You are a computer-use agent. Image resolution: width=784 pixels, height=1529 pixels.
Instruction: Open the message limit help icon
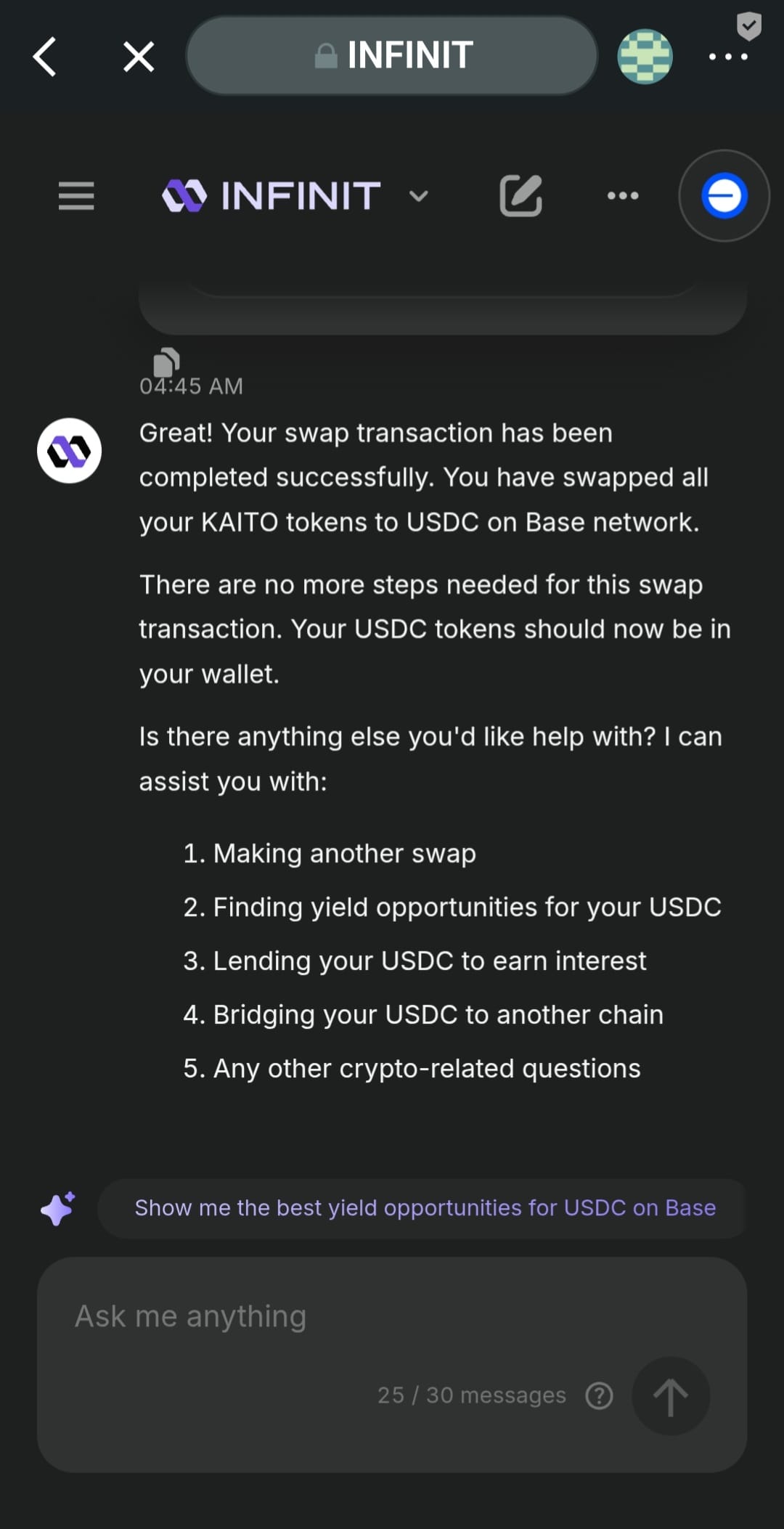coord(599,1395)
